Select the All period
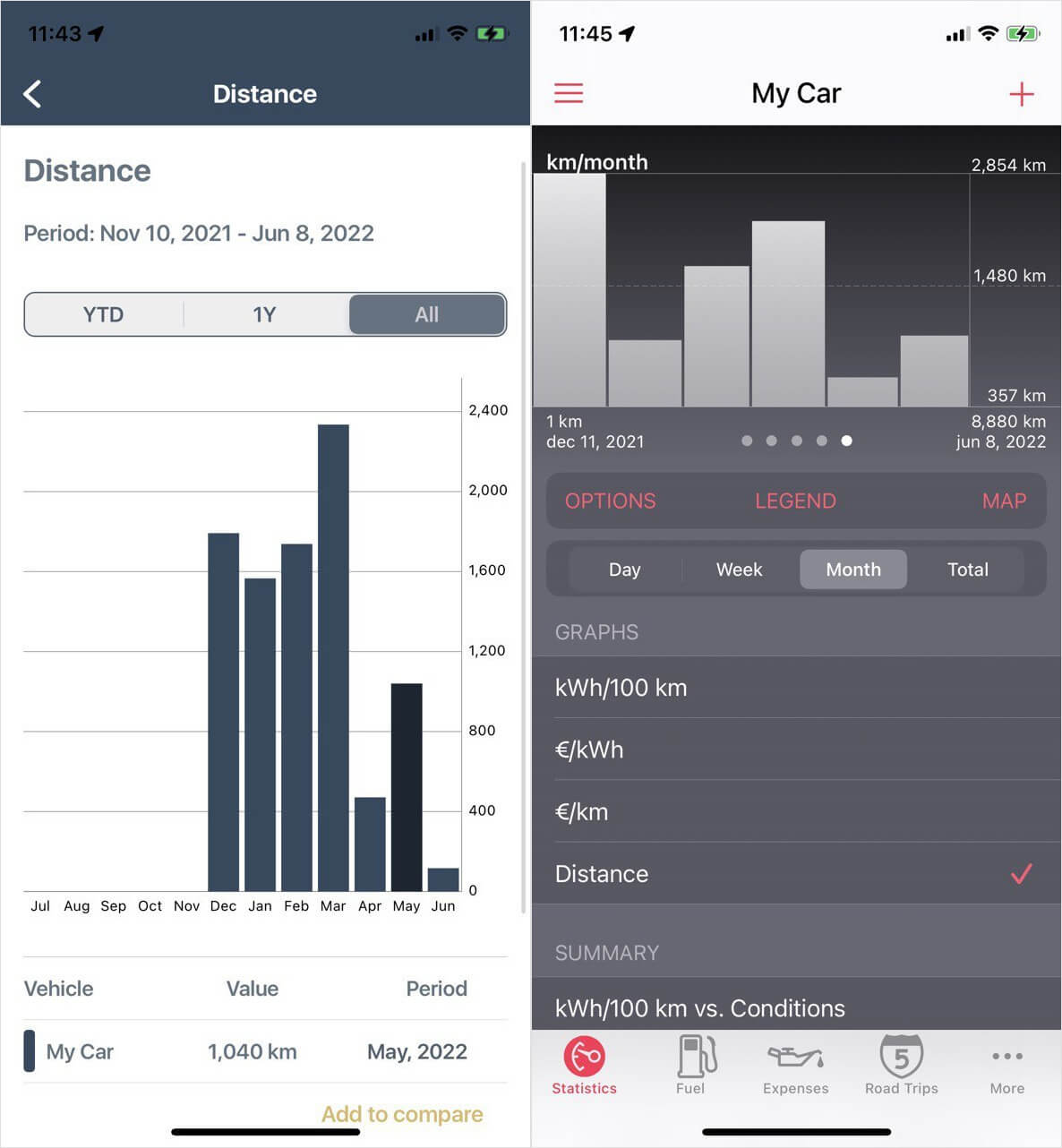This screenshot has width=1062, height=1148. [x=426, y=314]
